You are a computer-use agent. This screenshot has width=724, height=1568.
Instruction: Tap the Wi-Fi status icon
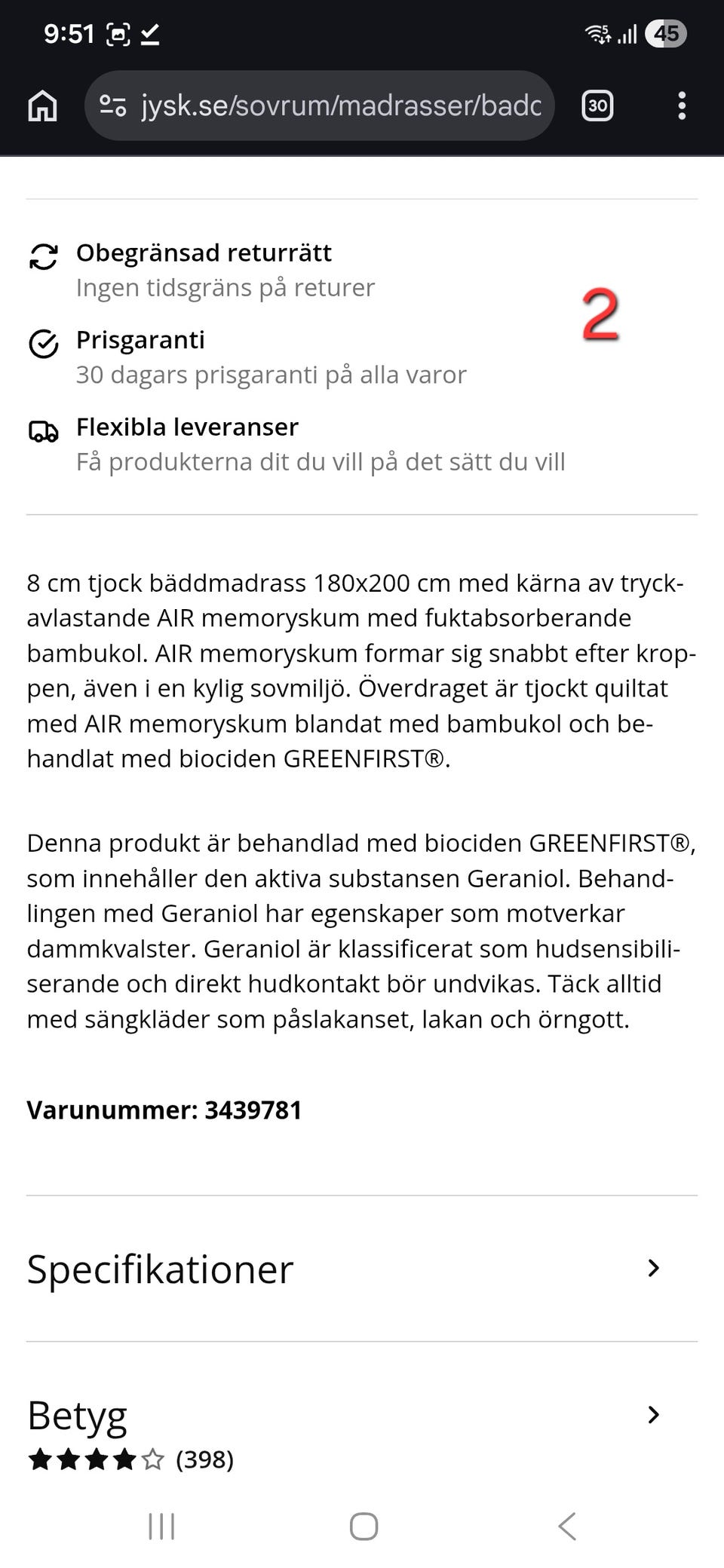click(595, 32)
